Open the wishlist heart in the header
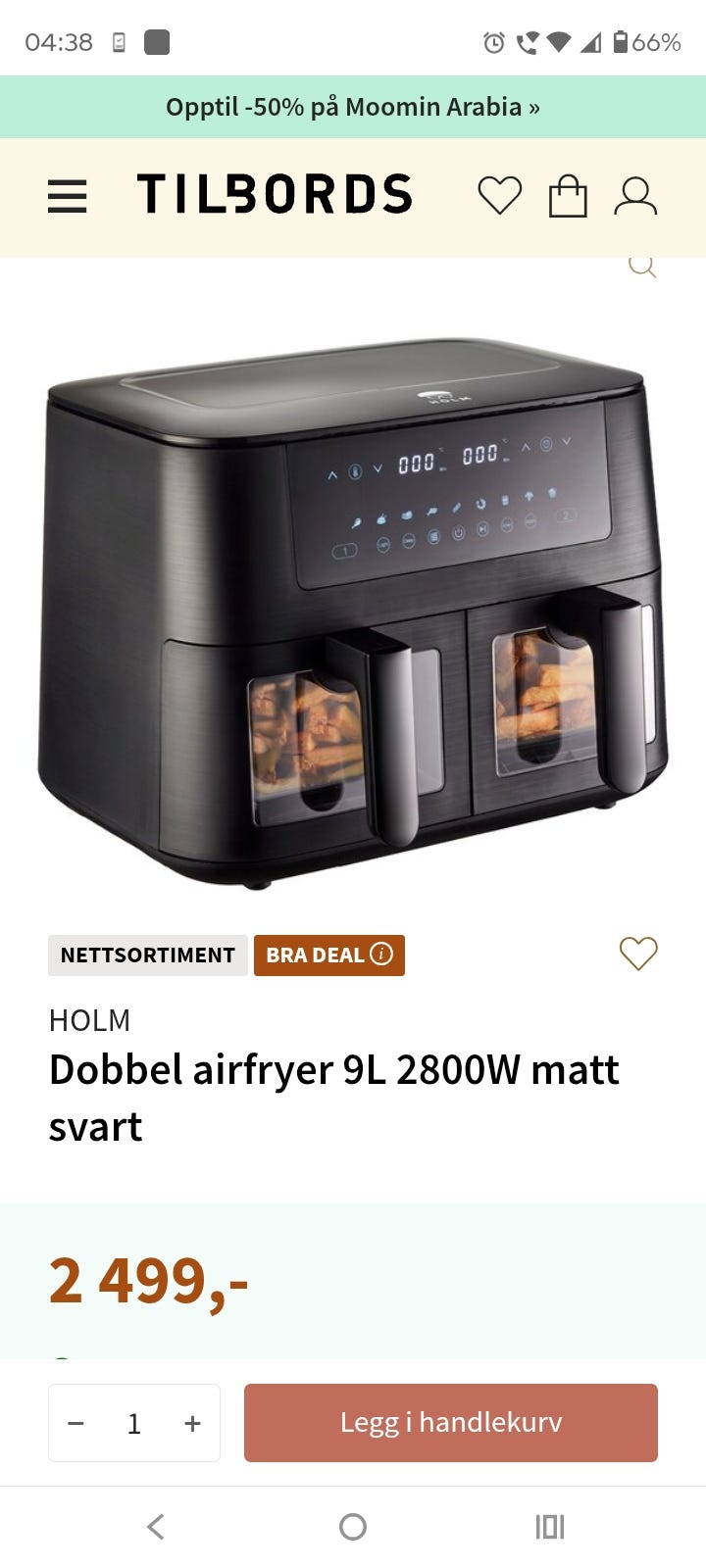706x1568 pixels. coord(499,195)
